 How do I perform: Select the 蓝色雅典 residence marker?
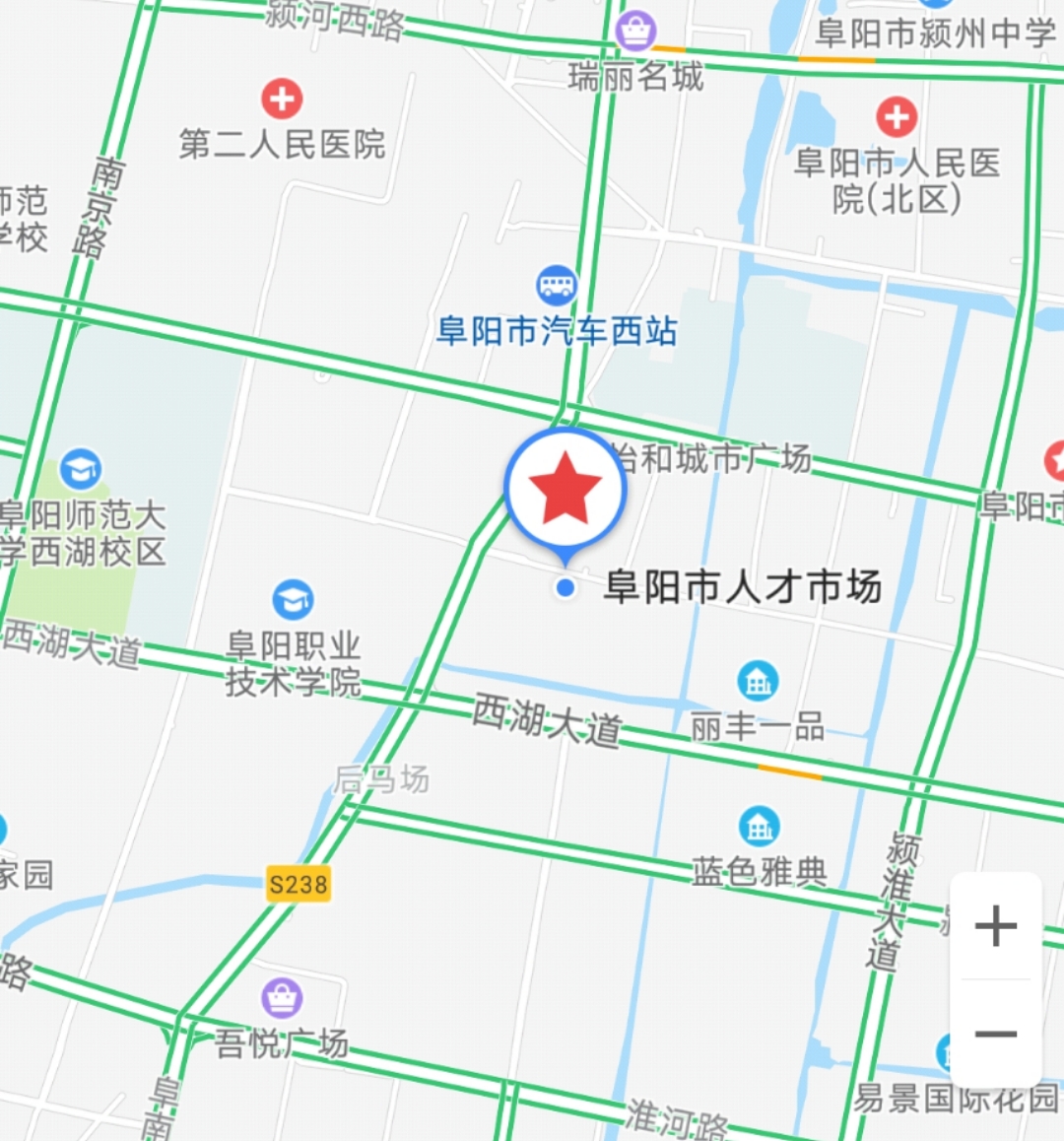[759, 827]
